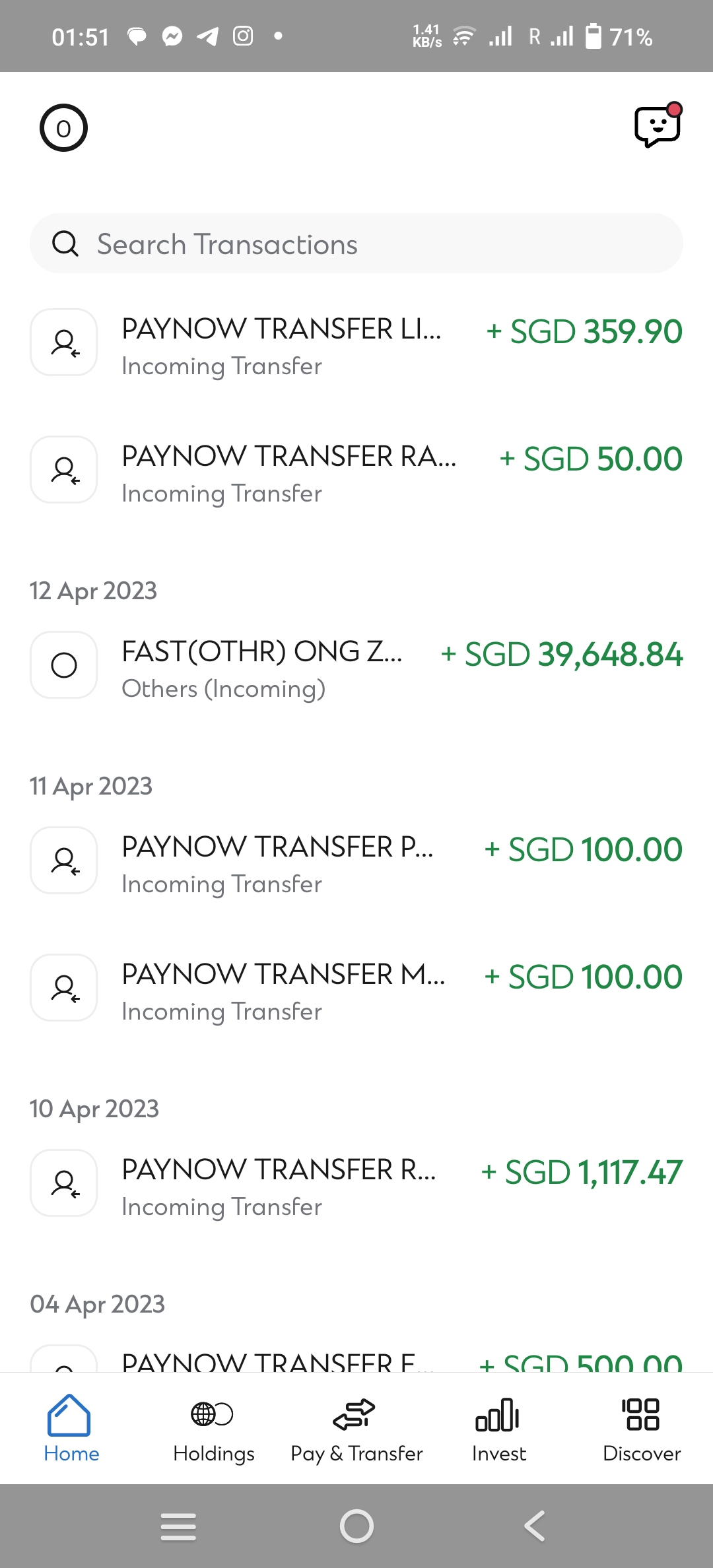Switch to the Holdings tab
Screen dimensions: 713x1568
[x=214, y=1429]
